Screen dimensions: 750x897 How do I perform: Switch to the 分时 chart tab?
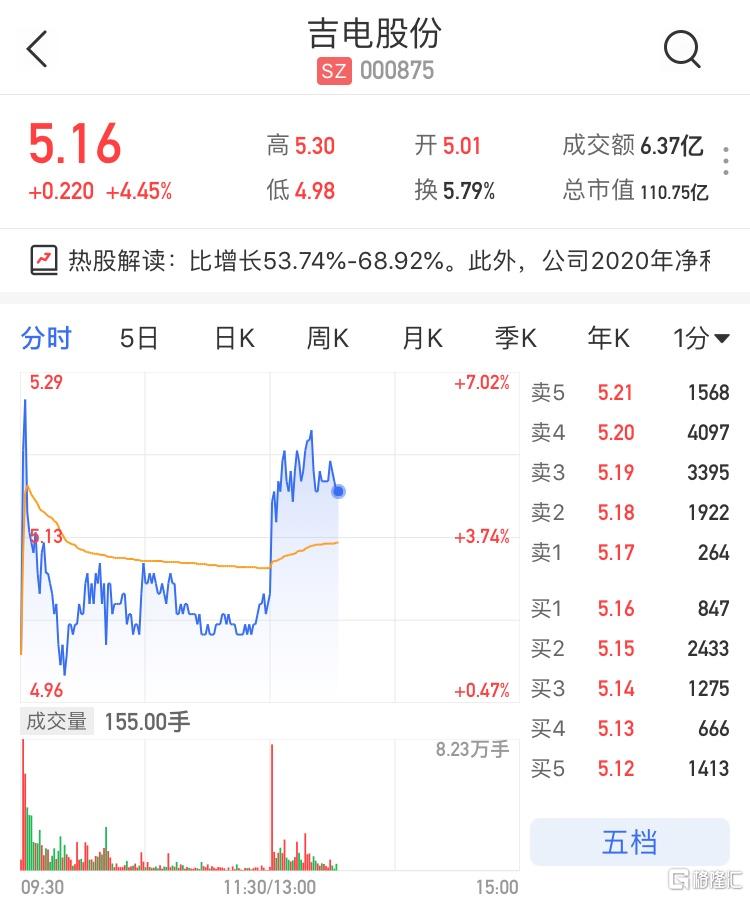46,339
